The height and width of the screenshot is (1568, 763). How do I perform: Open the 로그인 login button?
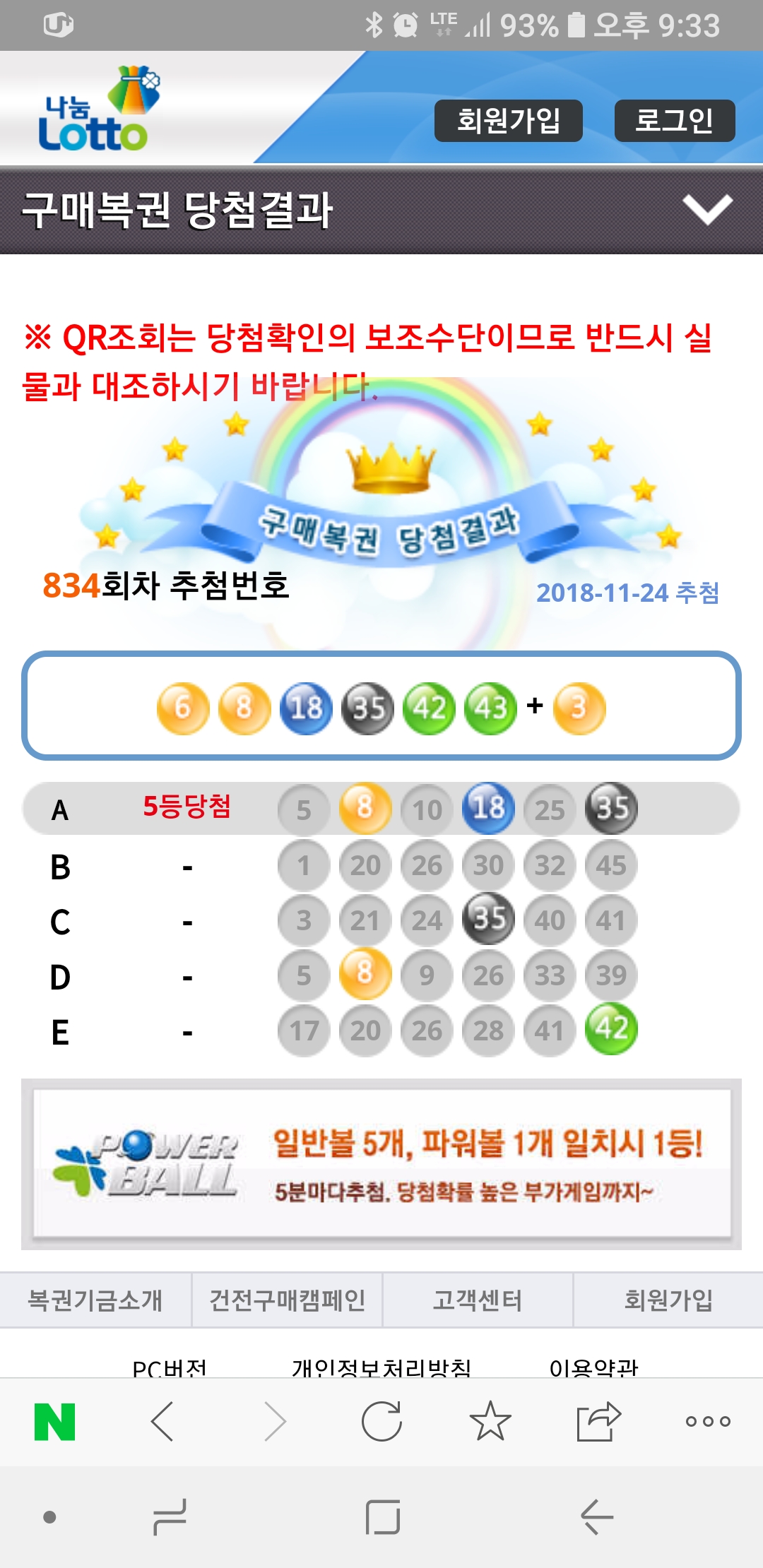(x=674, y=121)
